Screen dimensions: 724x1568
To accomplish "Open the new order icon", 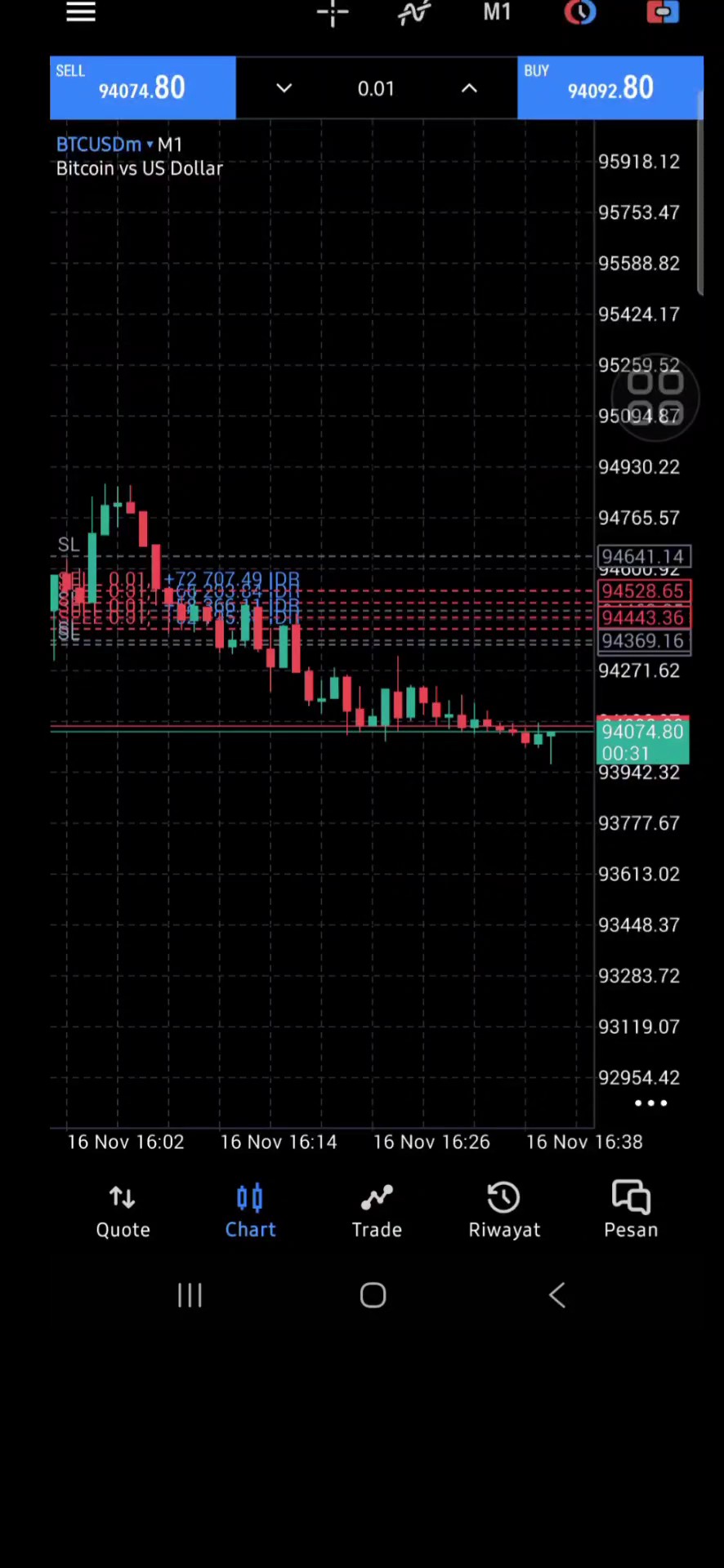I will [662, 11].
